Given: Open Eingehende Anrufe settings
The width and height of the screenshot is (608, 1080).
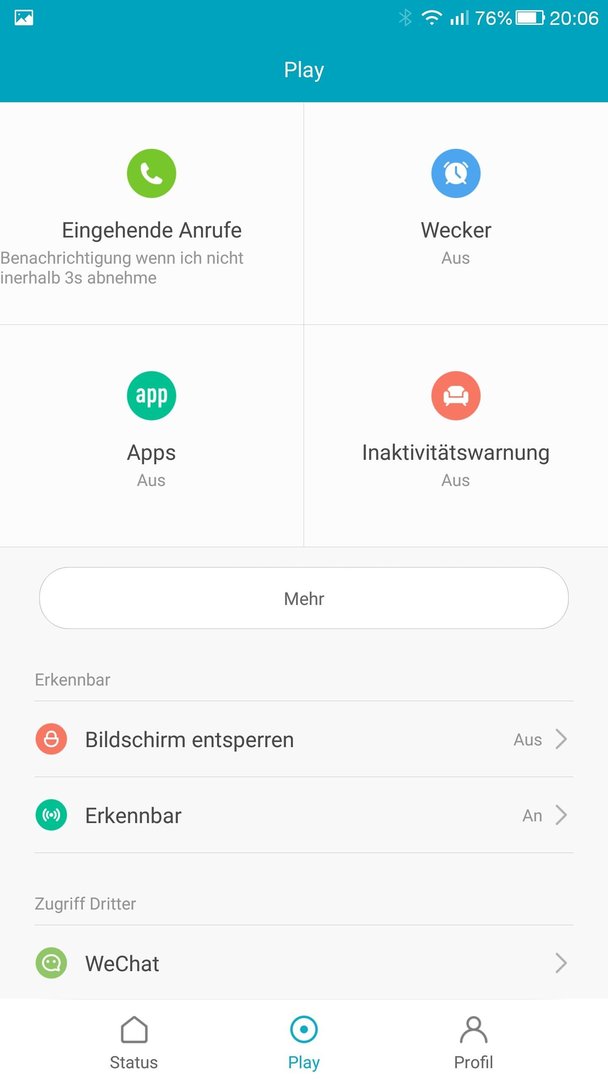Looking at the screenshot, I should click(151, 214).
